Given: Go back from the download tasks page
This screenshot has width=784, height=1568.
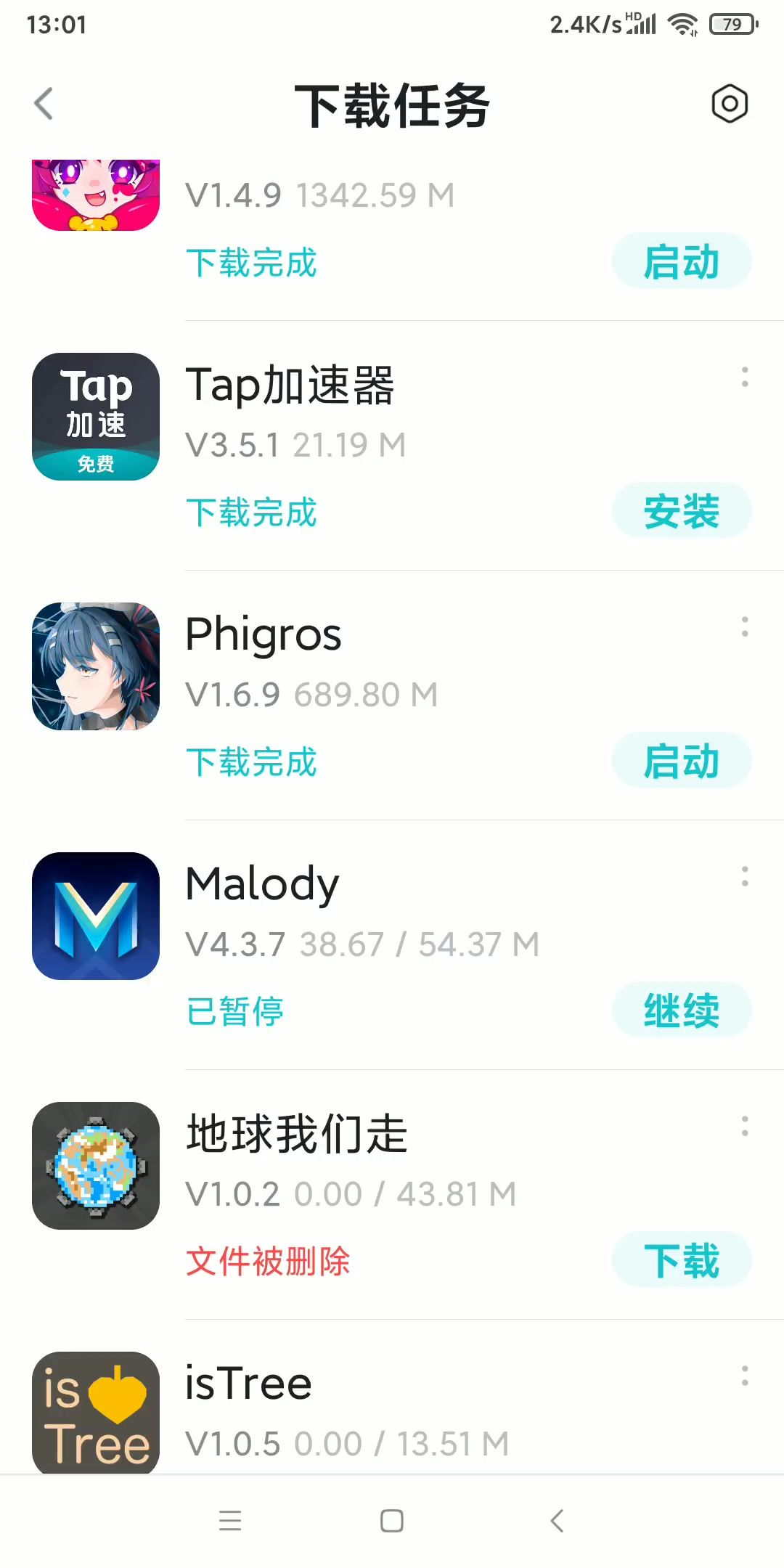Looking at the screenshot, I should click(44, 104).
